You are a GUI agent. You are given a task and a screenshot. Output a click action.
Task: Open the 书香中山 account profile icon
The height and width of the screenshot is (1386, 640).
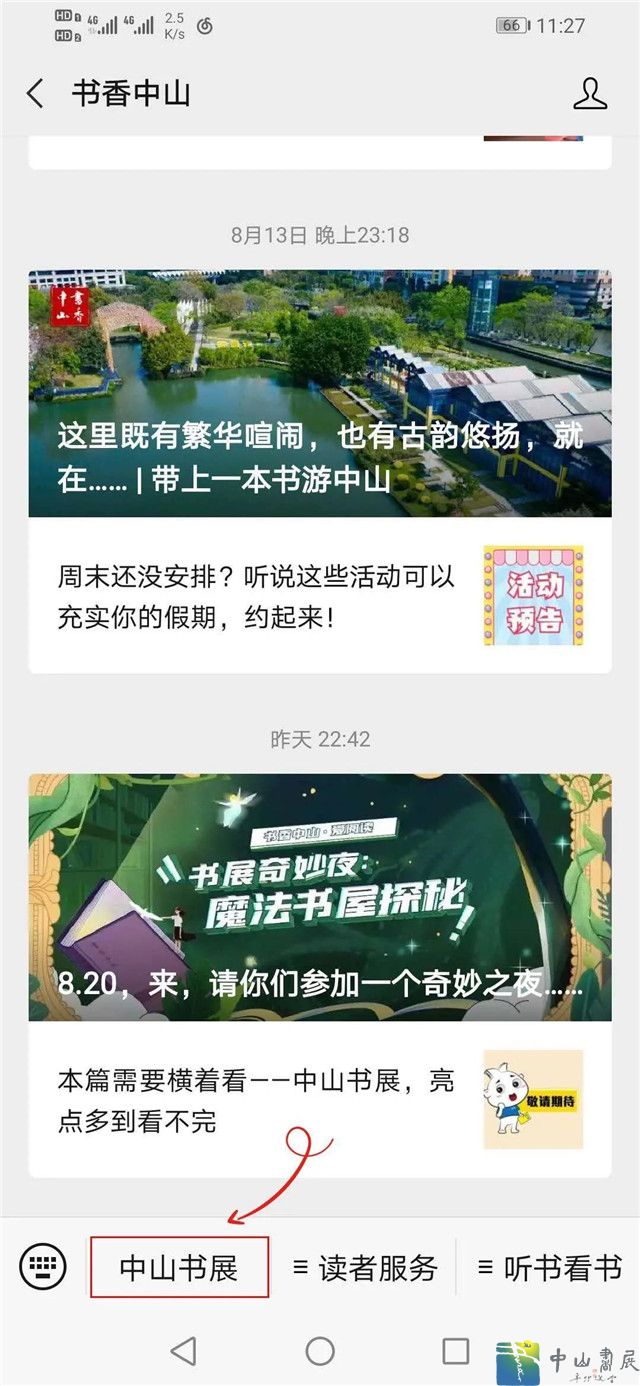[590, 94]
